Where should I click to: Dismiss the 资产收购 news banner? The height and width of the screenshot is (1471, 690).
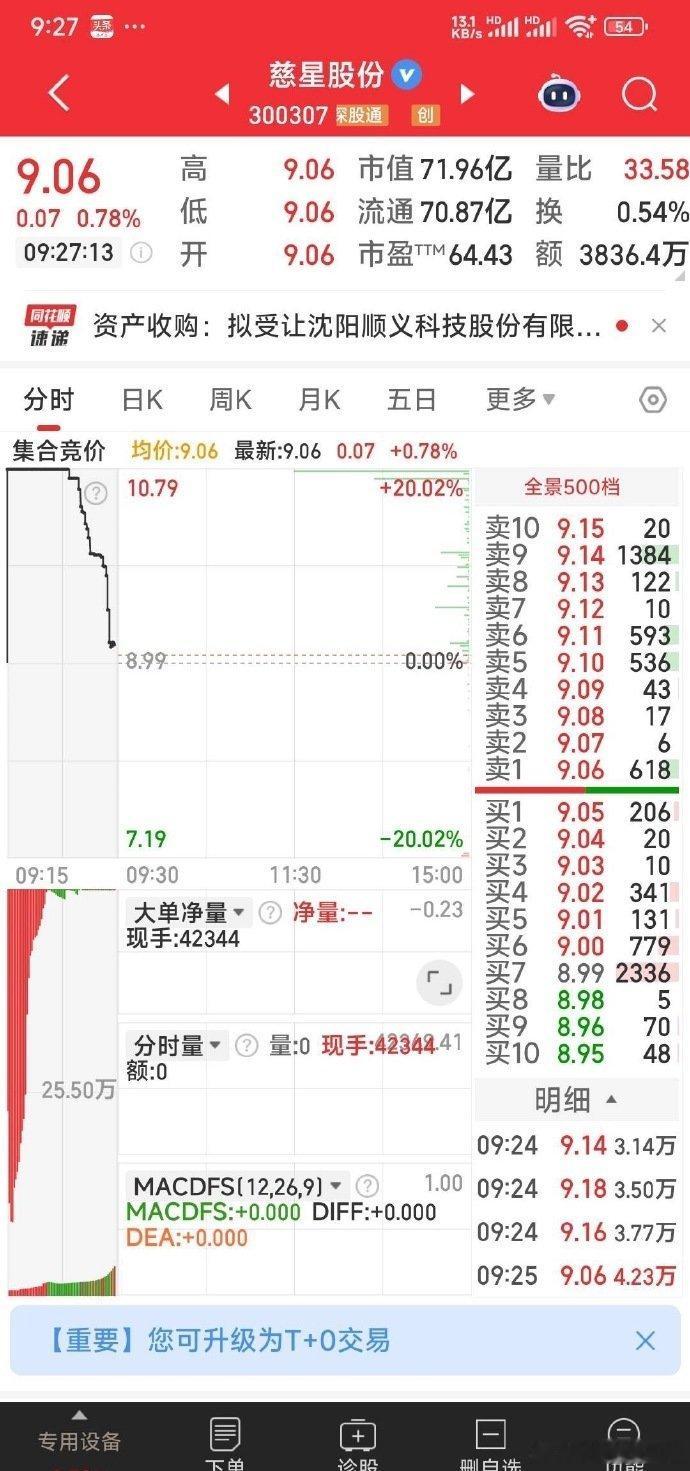658,326
